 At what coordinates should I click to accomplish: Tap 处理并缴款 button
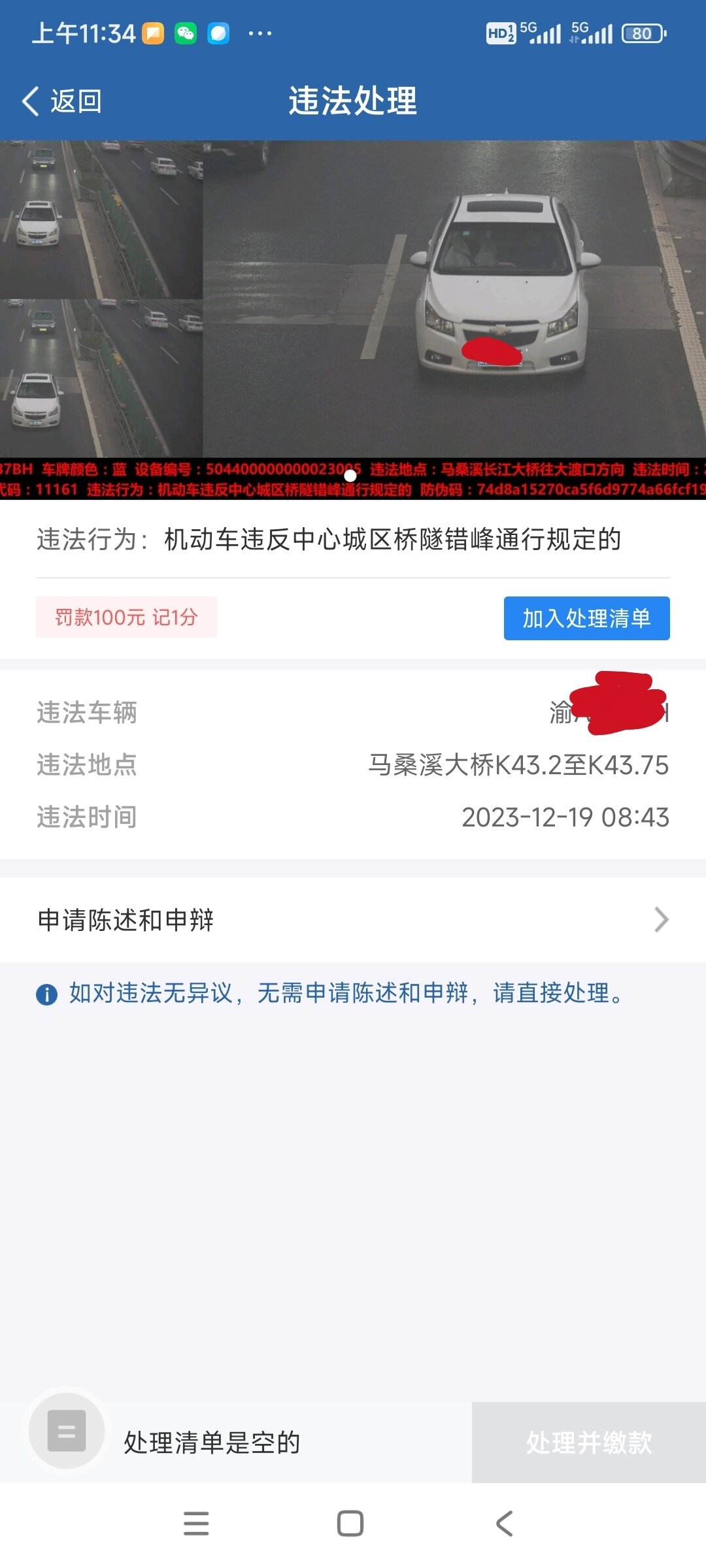point(588,1443)
